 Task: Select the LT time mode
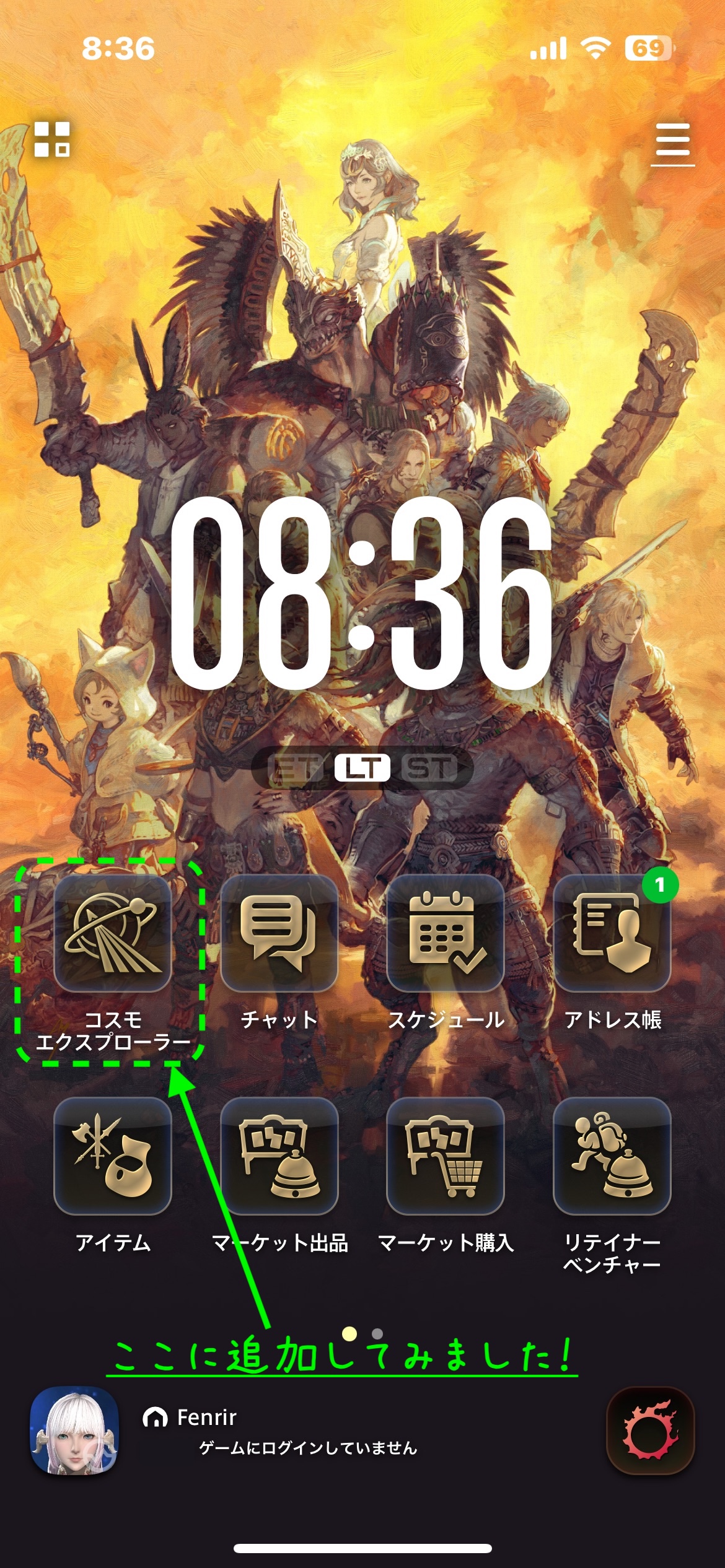coord(362,769)
